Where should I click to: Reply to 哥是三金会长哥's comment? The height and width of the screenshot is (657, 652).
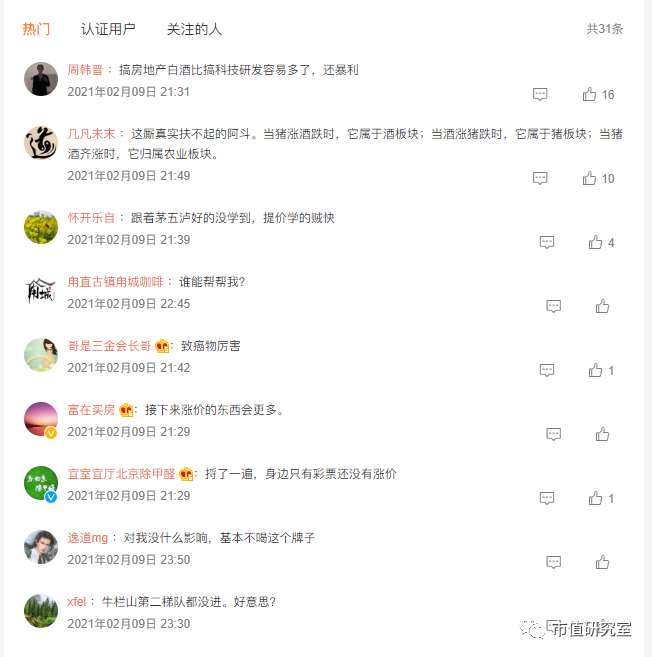[547, 370]
